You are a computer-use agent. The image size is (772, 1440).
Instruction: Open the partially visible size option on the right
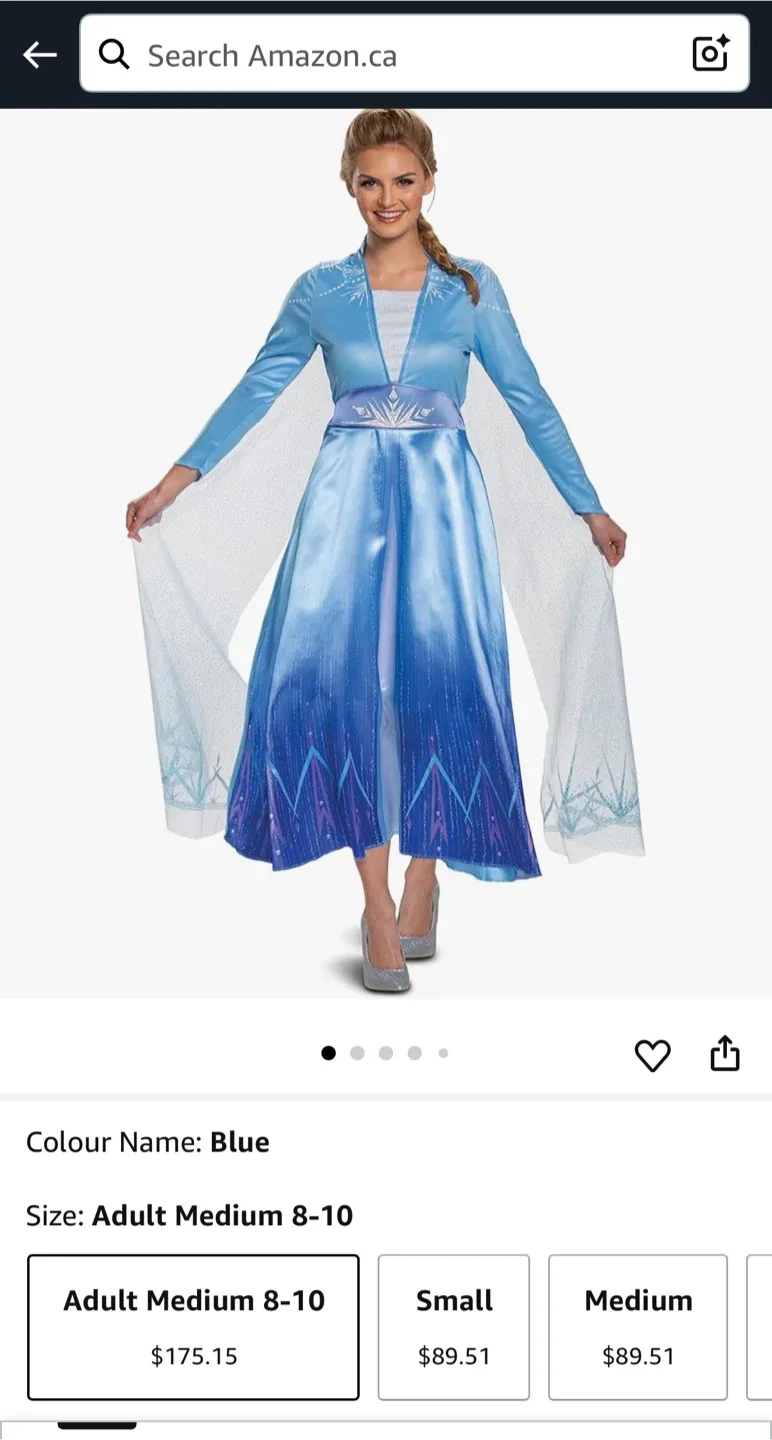(x=762, y=1327)
